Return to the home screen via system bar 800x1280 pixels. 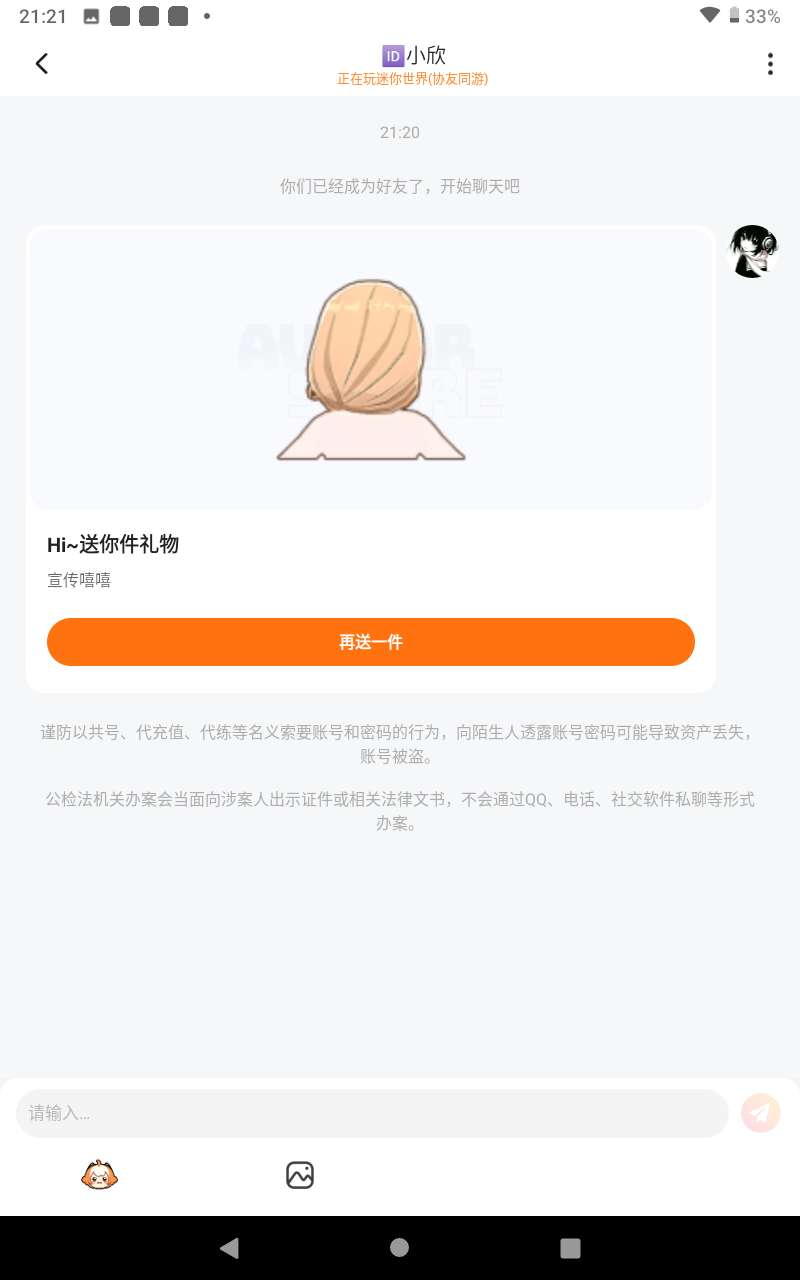(399, 1247)
